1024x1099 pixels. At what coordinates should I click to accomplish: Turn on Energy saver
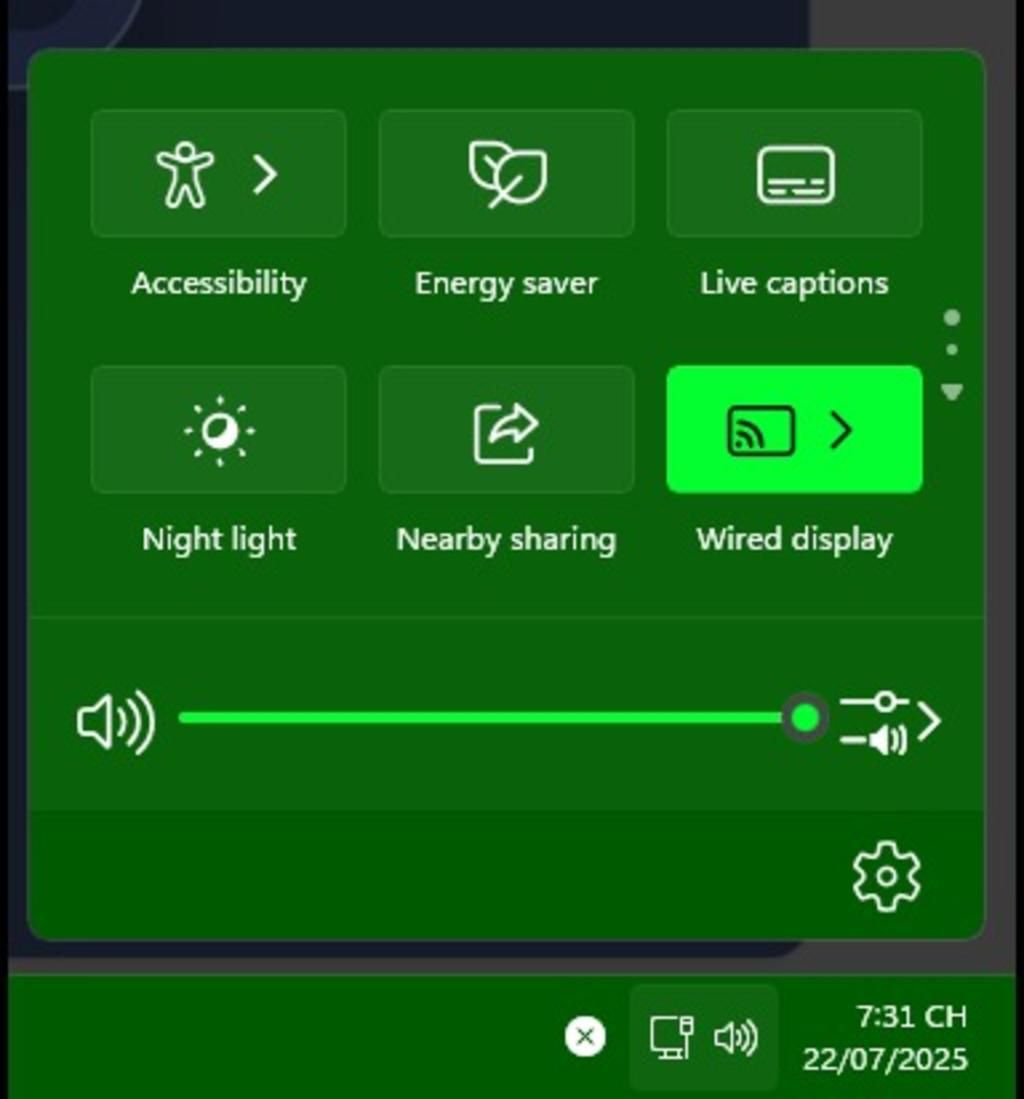click(x=506, y=174)
